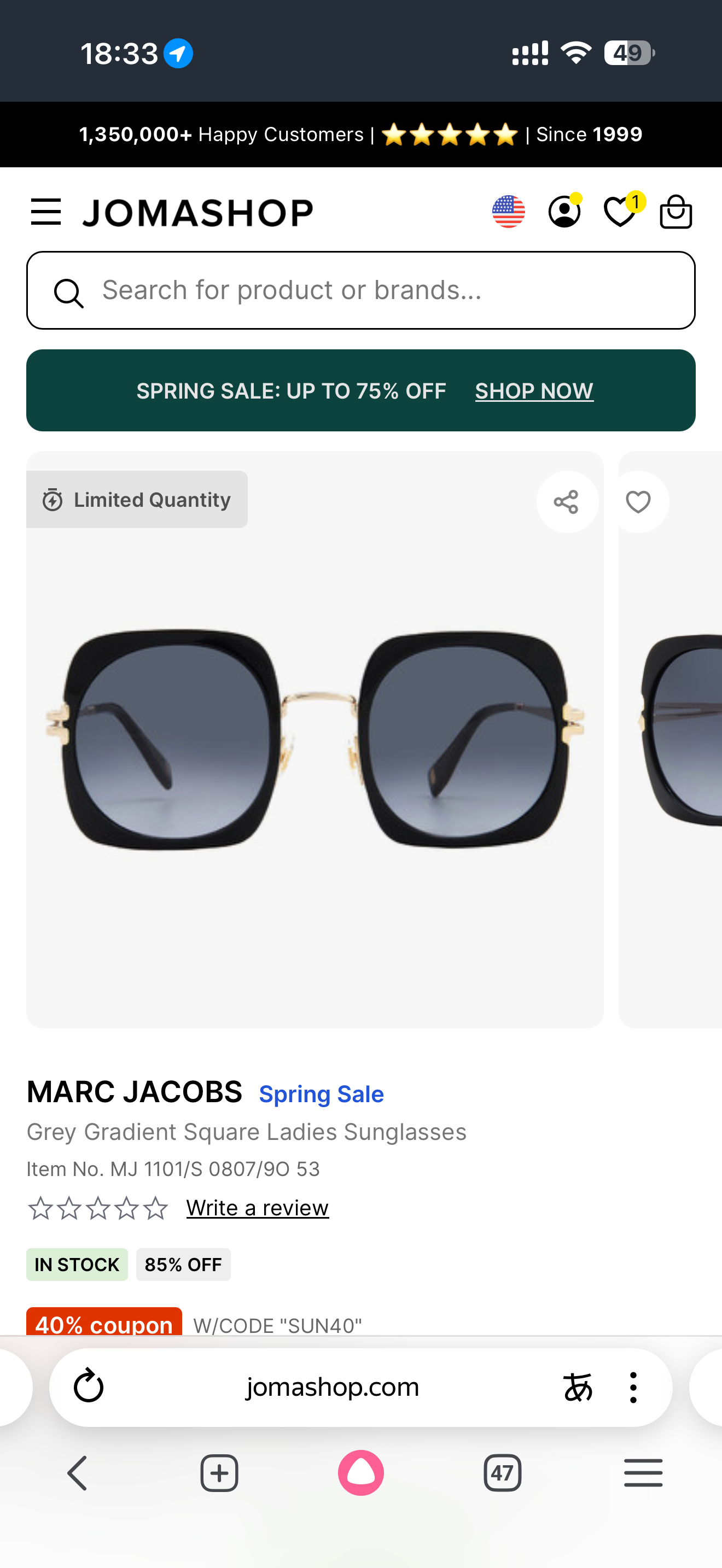Go back to the previous page
The height and width of the screenshot is (1568, 722).
tap(78, 1473)
